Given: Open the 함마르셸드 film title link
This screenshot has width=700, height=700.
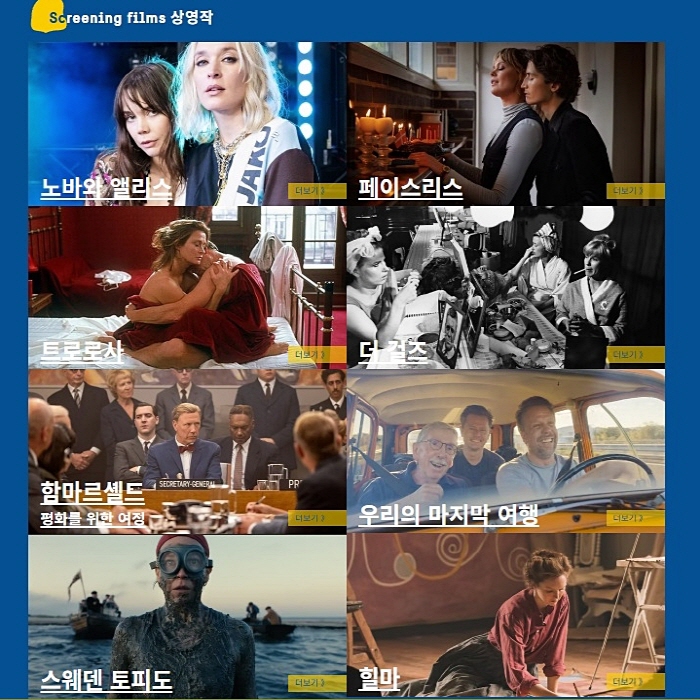Looking at the screenshot, I should tap(93, 493).
